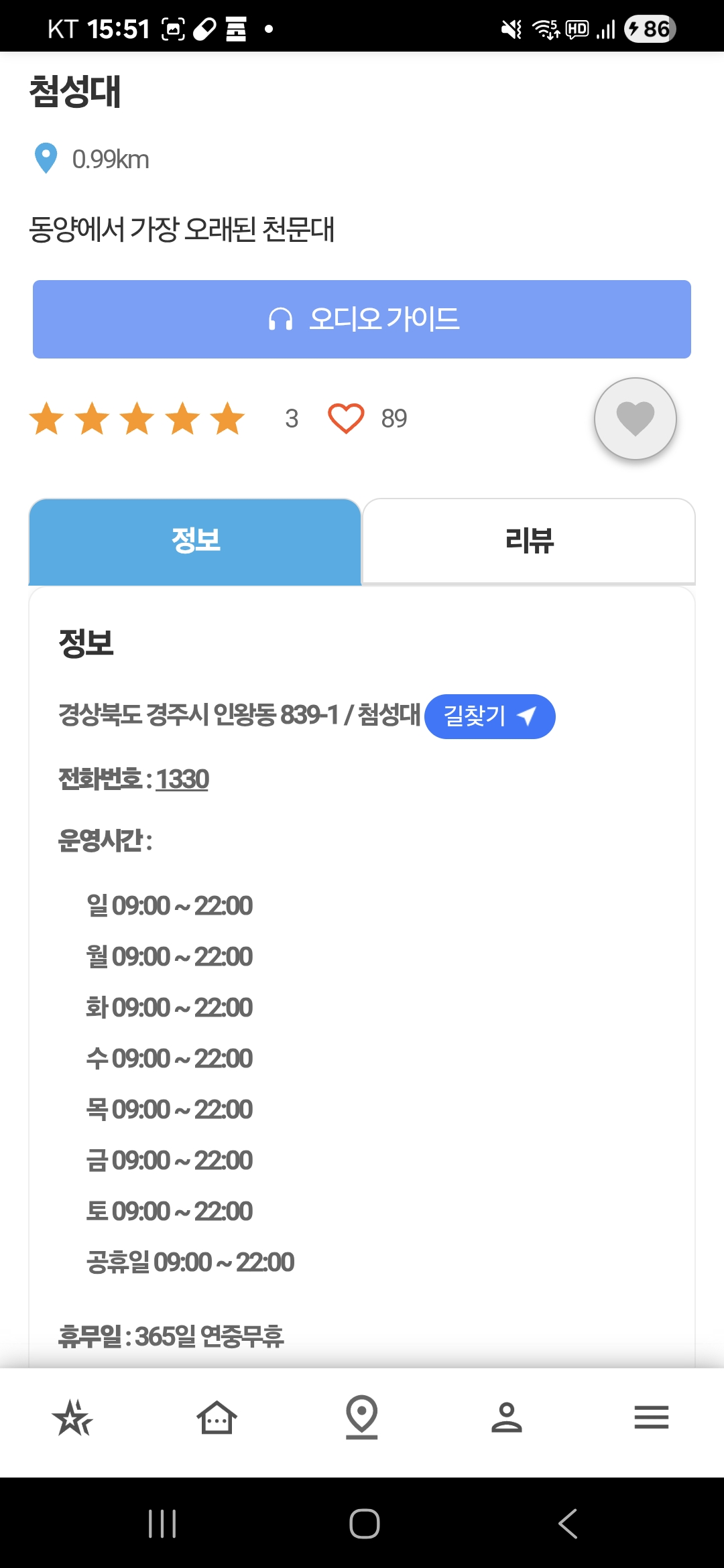This screenshot has height=1568, width=724.
Task: Open the hamburger menu
Action: [652, 1417]
